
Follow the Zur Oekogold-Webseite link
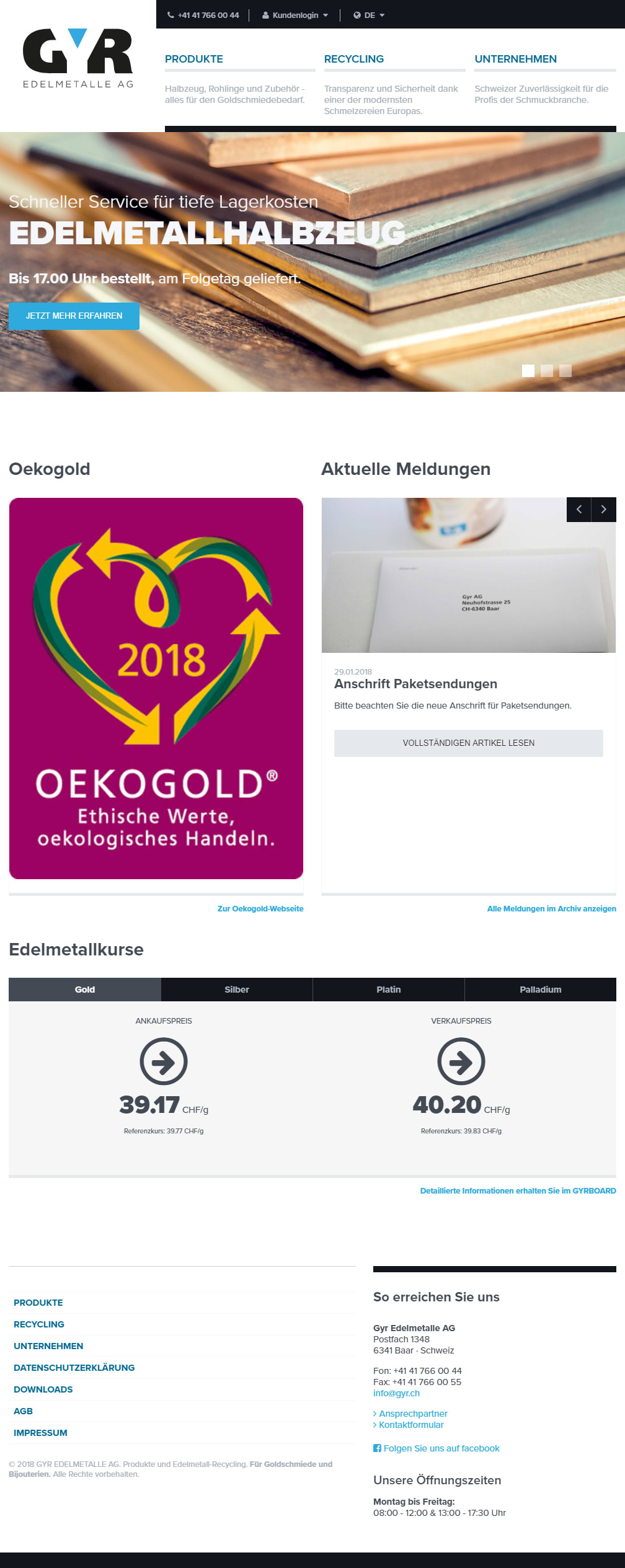(x=260, y=908)
